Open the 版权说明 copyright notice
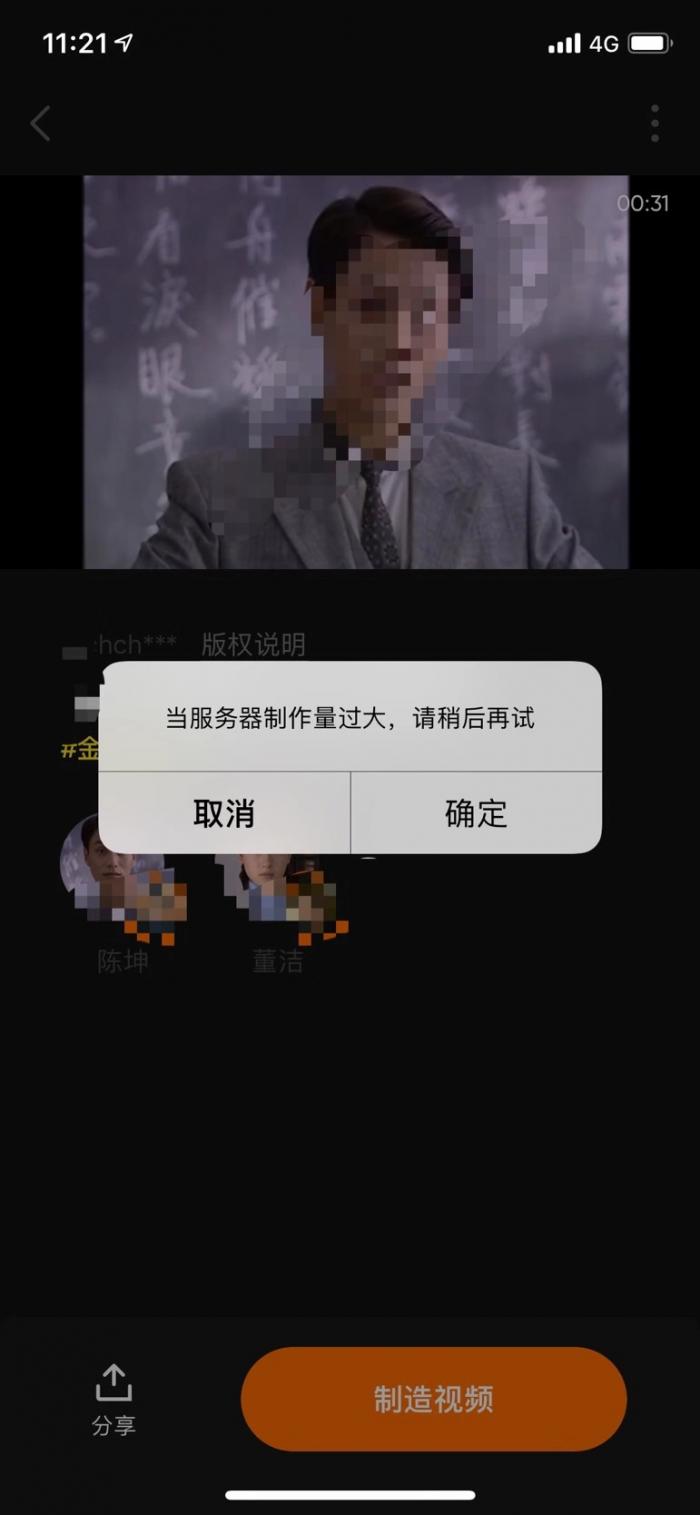 [x=253, y=644]
